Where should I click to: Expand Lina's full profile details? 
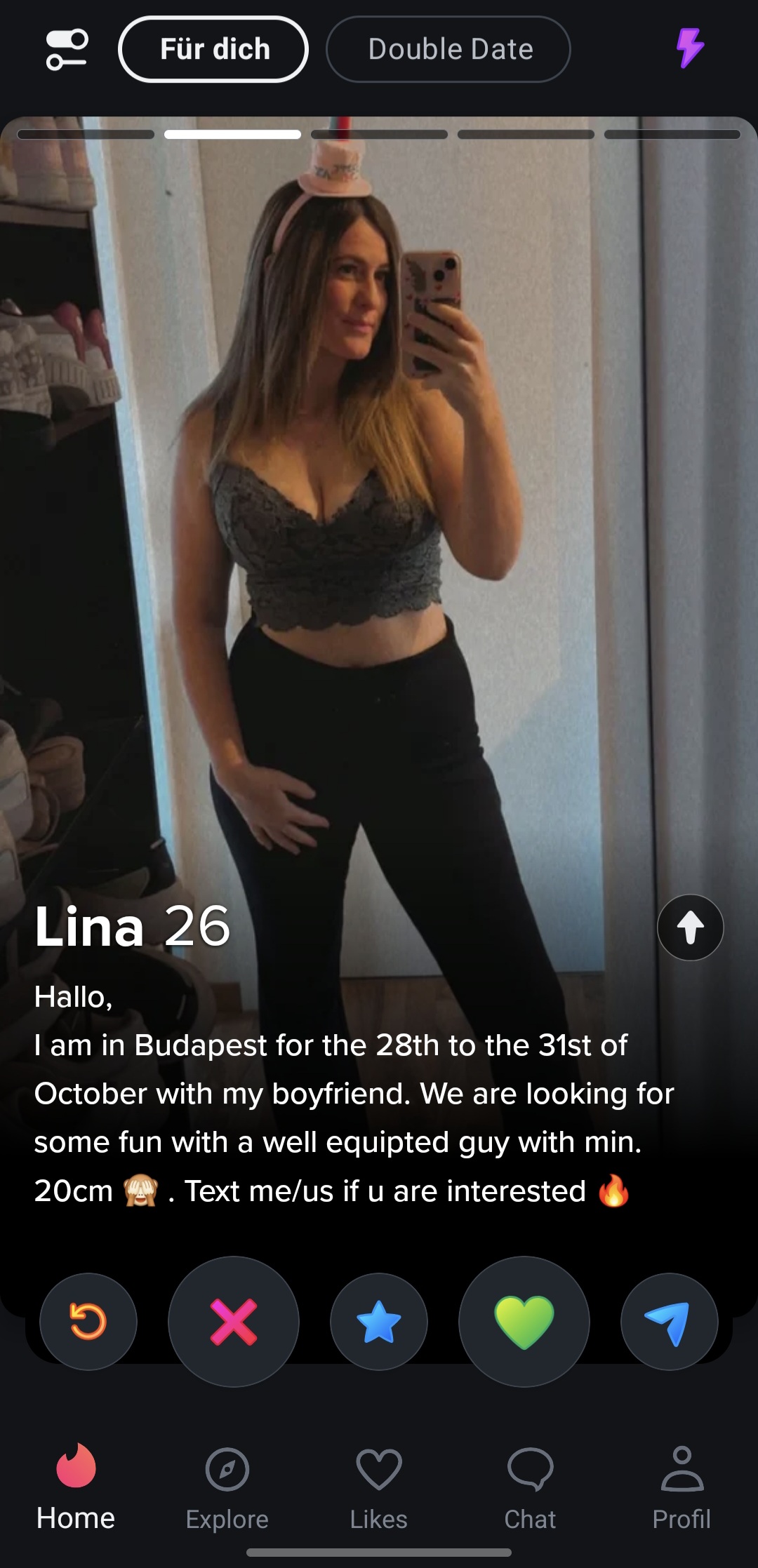click(690, 927)
